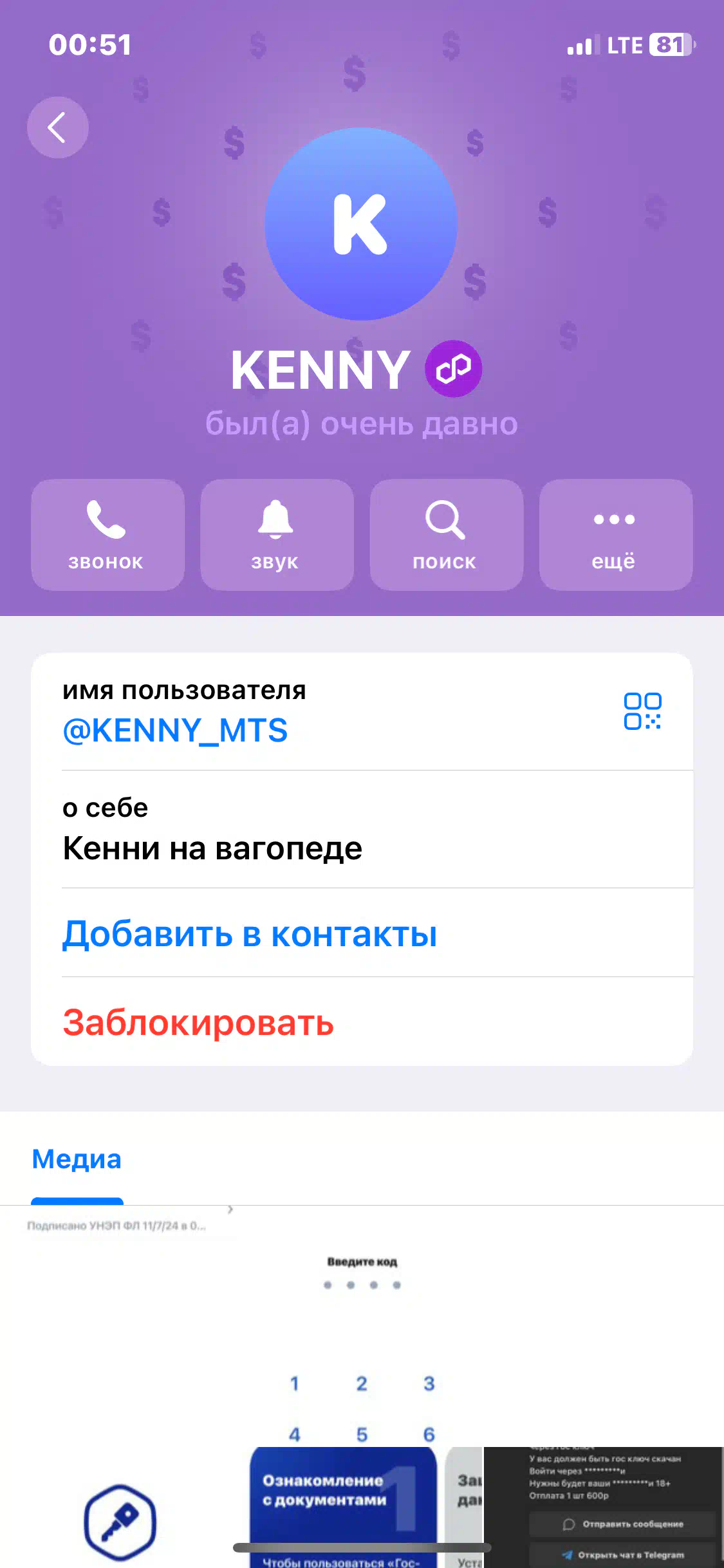
Task: Start a call with the звонок button
Action: coord(107,535)
